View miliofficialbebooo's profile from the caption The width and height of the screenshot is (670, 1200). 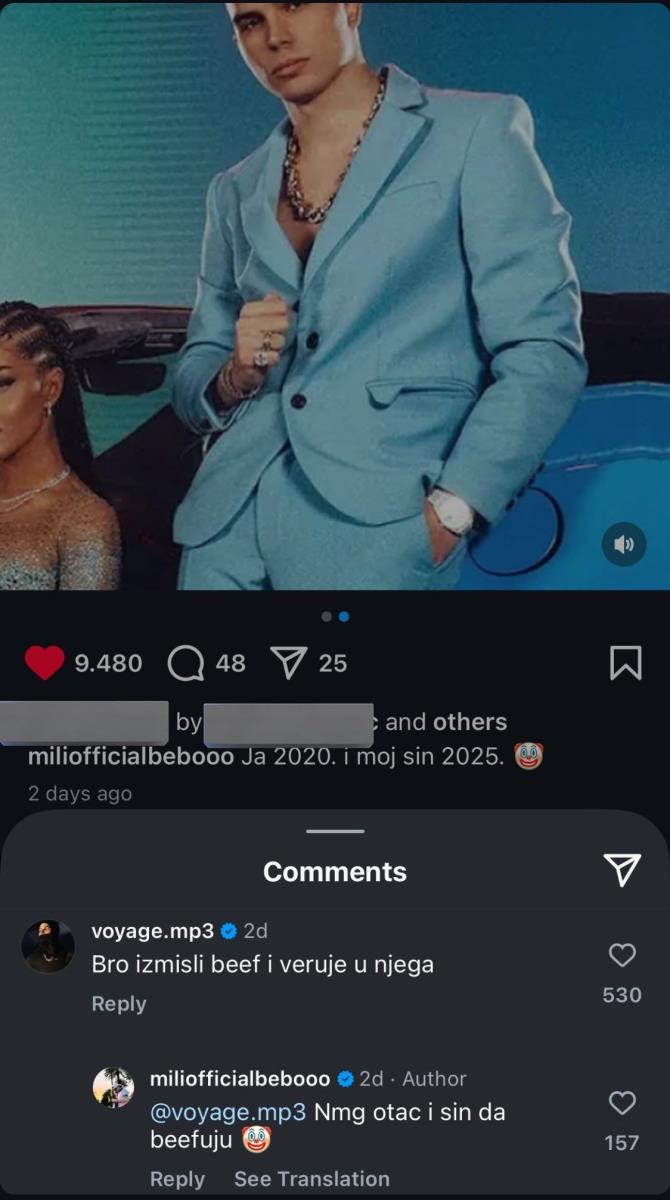click(131, 756)
